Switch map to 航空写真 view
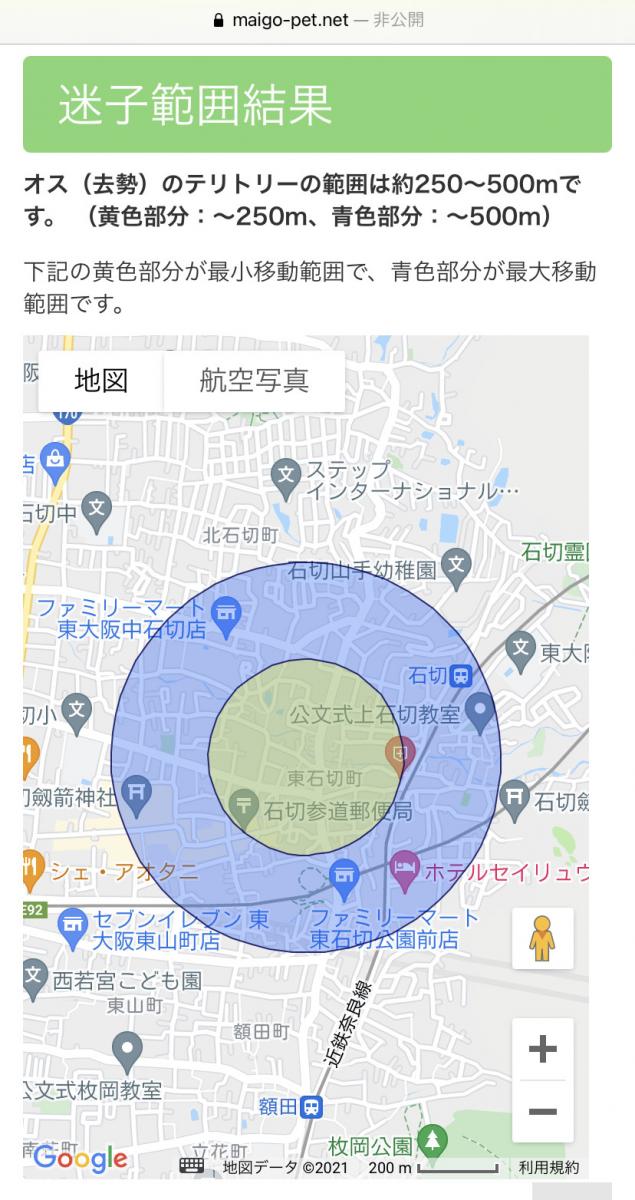Image resolution: width=635 pixels, height=1200 pixels. (x=254, y=381)
